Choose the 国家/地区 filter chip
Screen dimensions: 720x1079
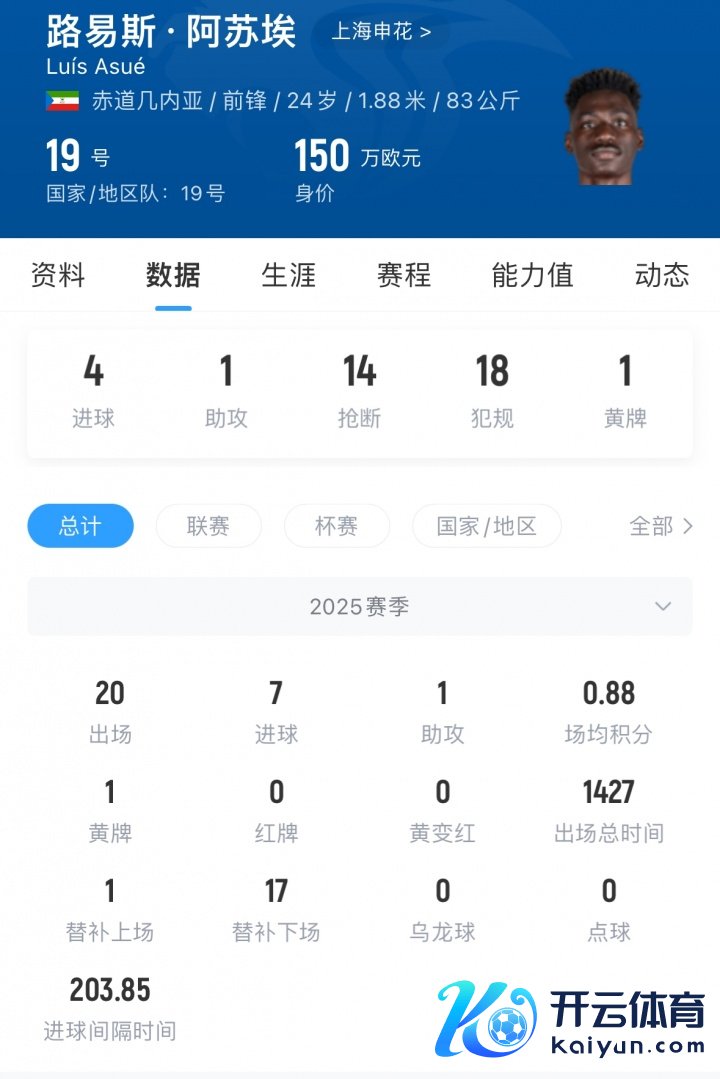coord(487,526)
